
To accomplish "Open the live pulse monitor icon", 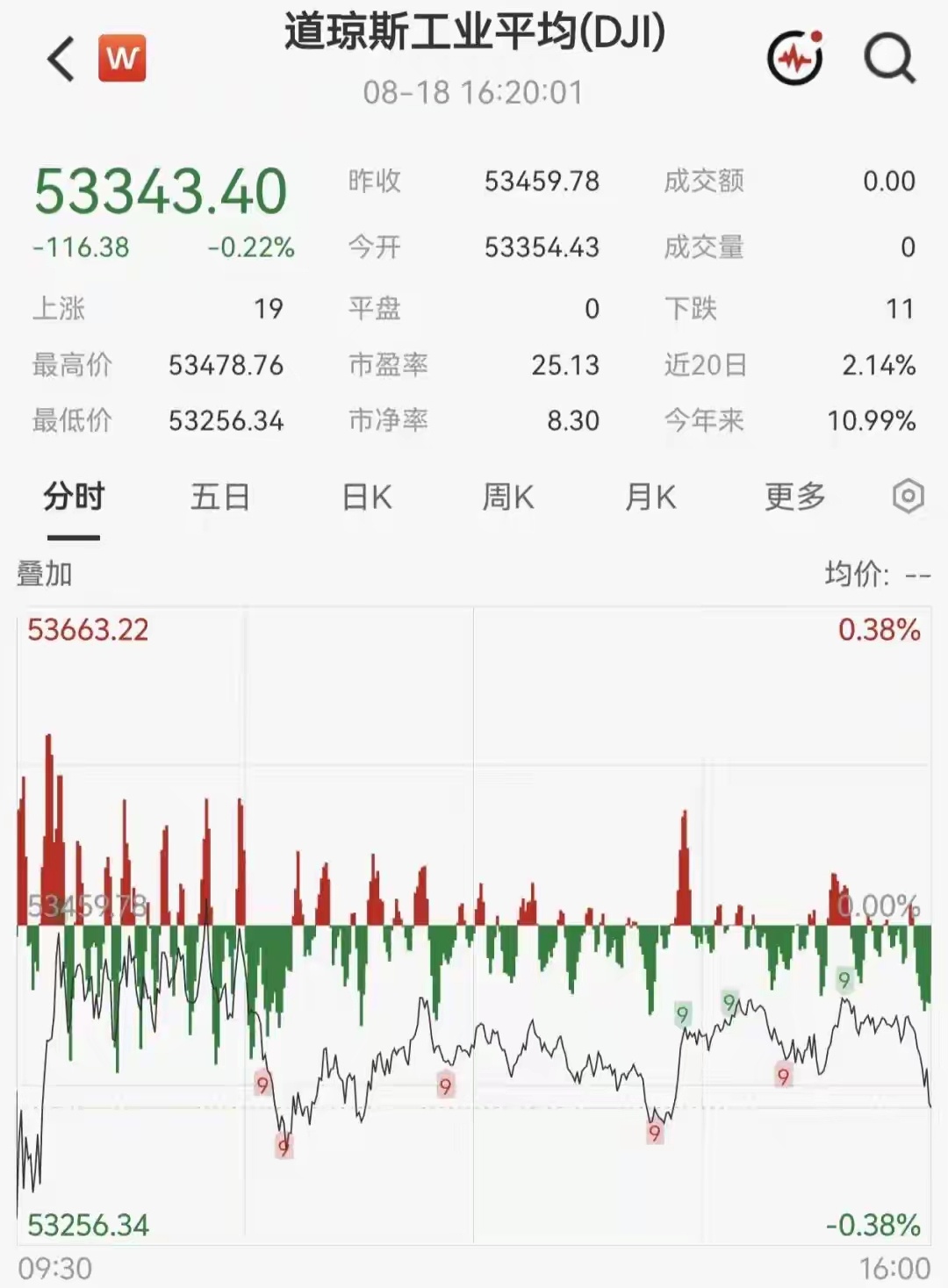I will tap(795, 58).
